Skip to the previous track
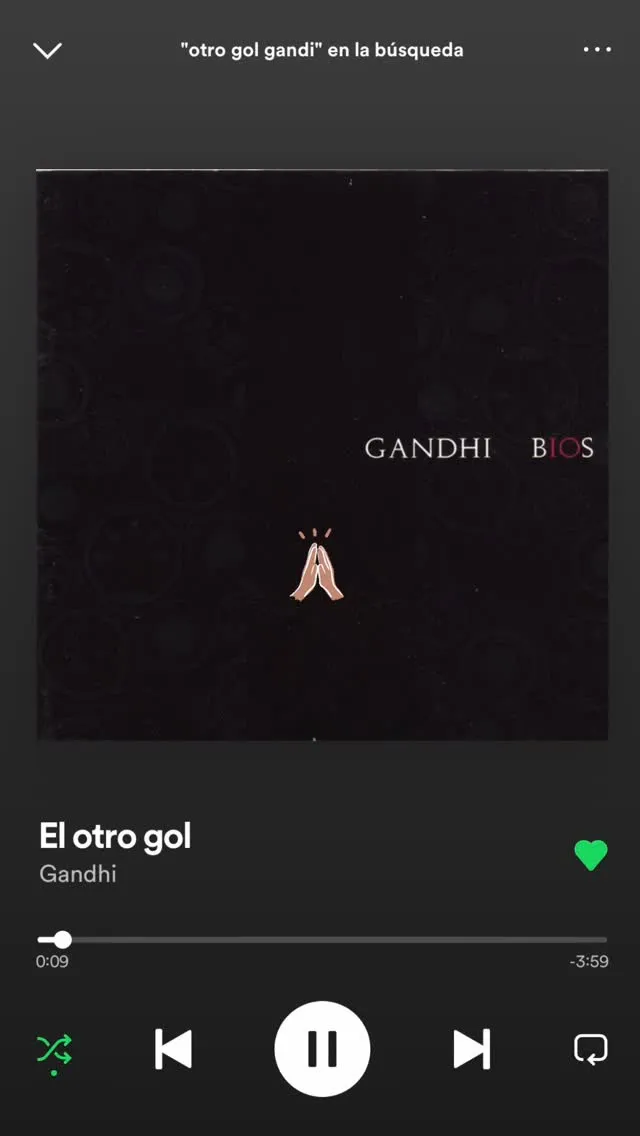The width and height of the screenshot is (640, 1136). (x=173, y=1049)
